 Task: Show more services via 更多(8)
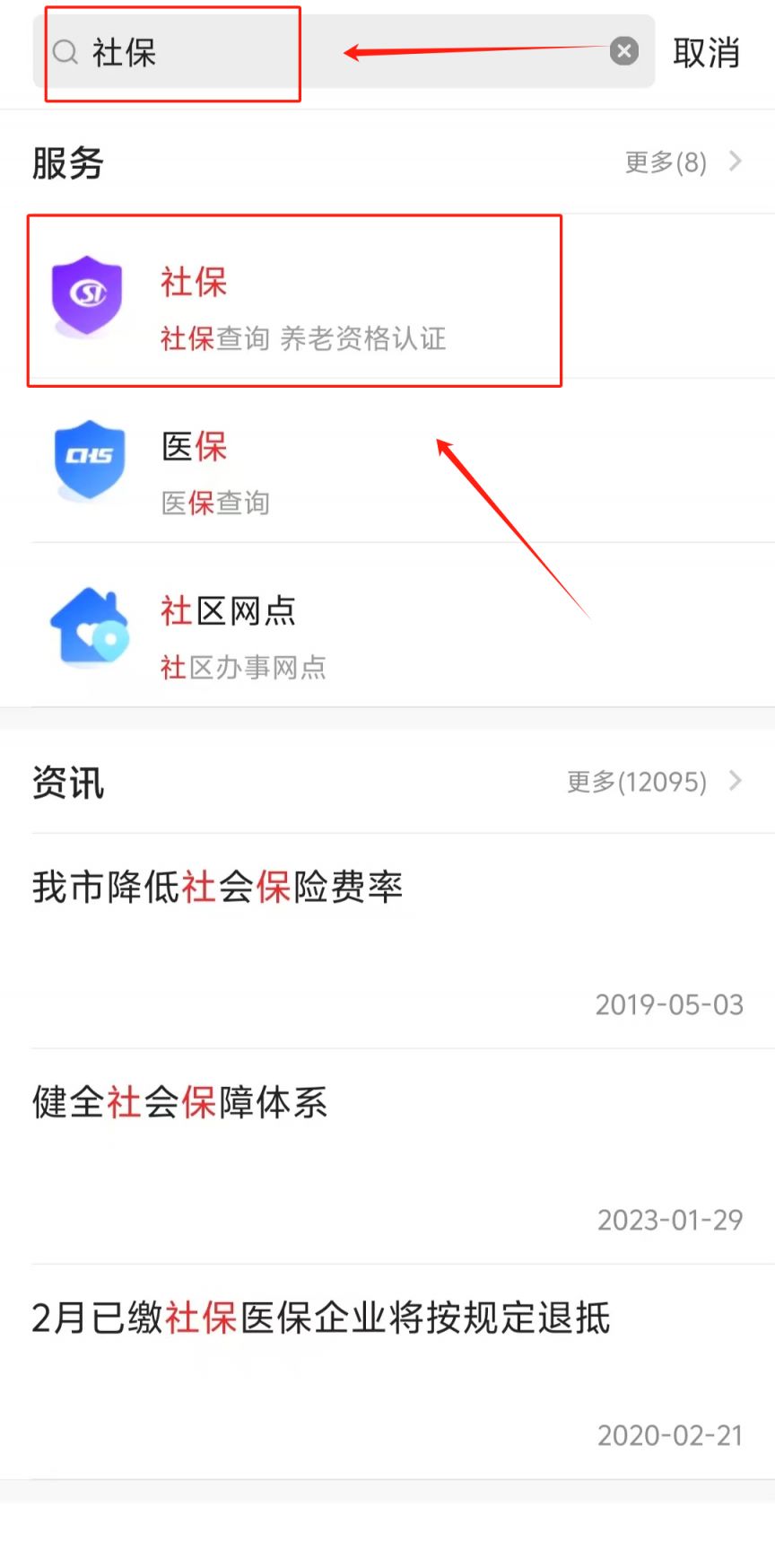point(683,162)
